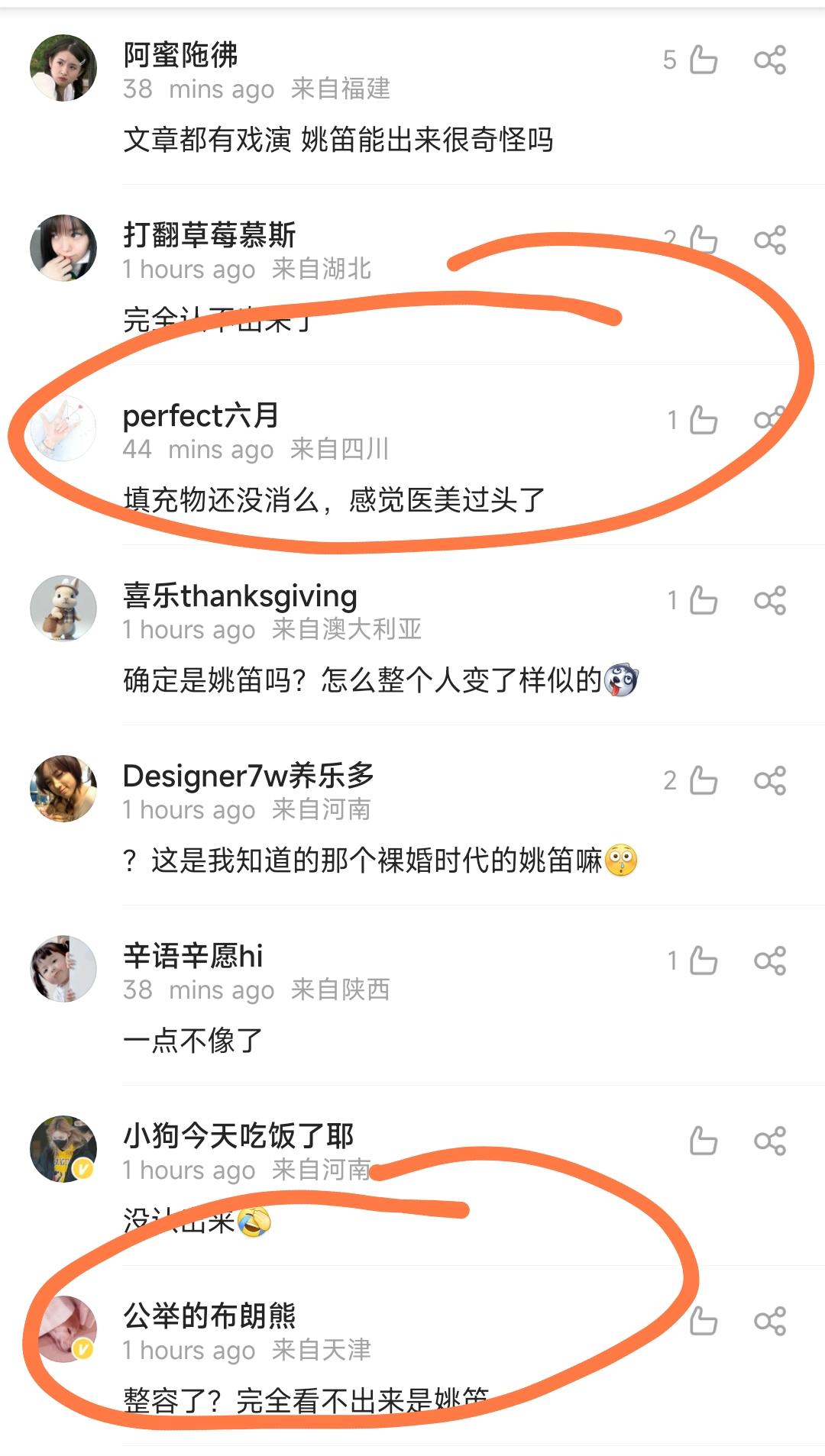The image size is (825, 1456).
Task: Share the comment by 喜乐thanksgiving
Action: coord(769,600)
